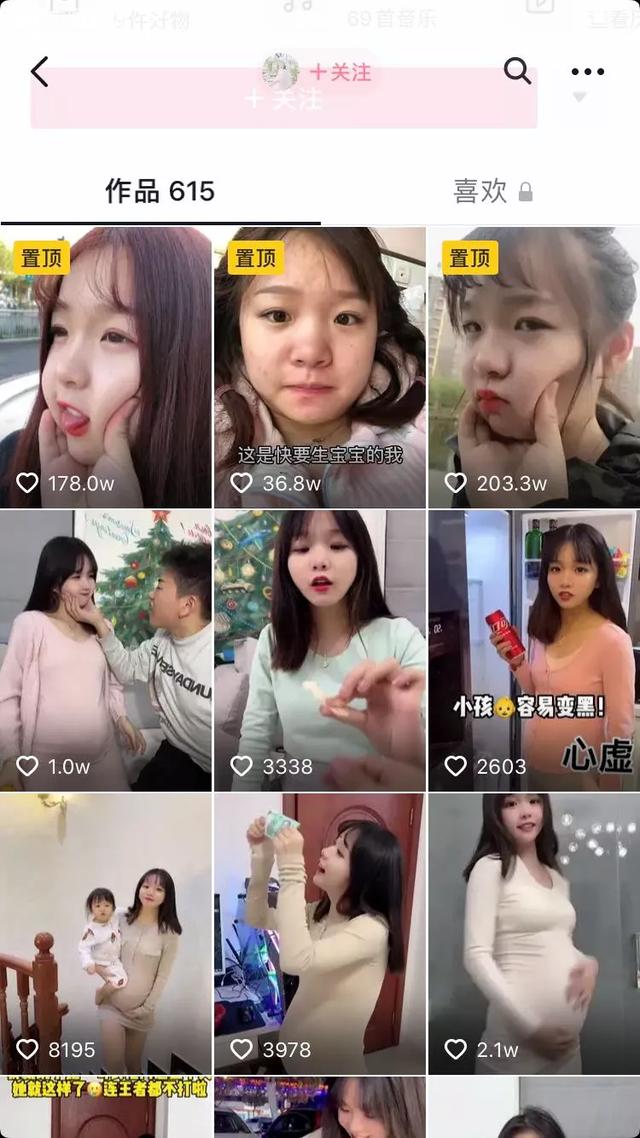Open the three-dot overflow menu

pos(587,72)
